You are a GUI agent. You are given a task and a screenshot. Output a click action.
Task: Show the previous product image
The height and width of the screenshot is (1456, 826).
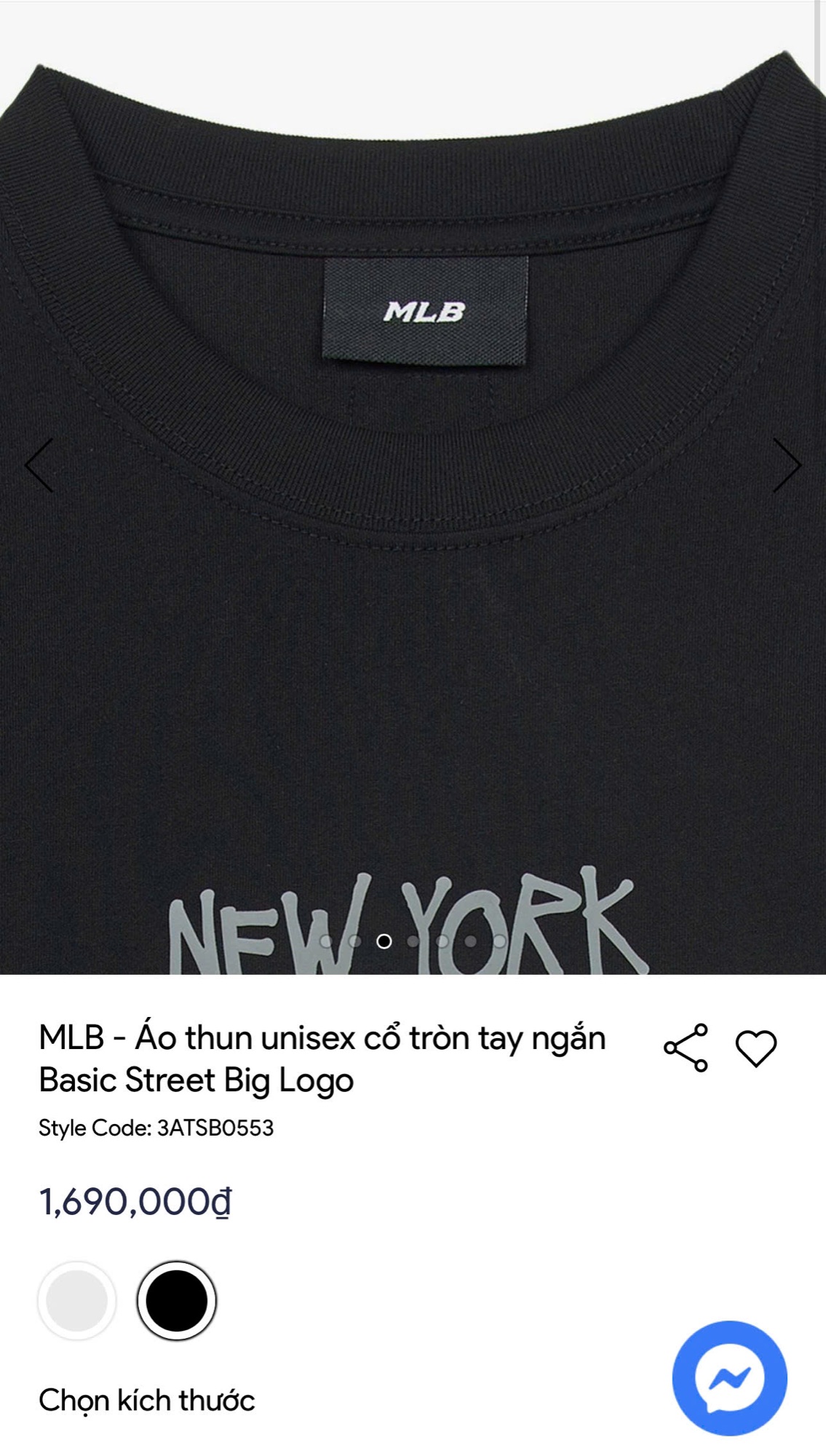tap(39, 465)
